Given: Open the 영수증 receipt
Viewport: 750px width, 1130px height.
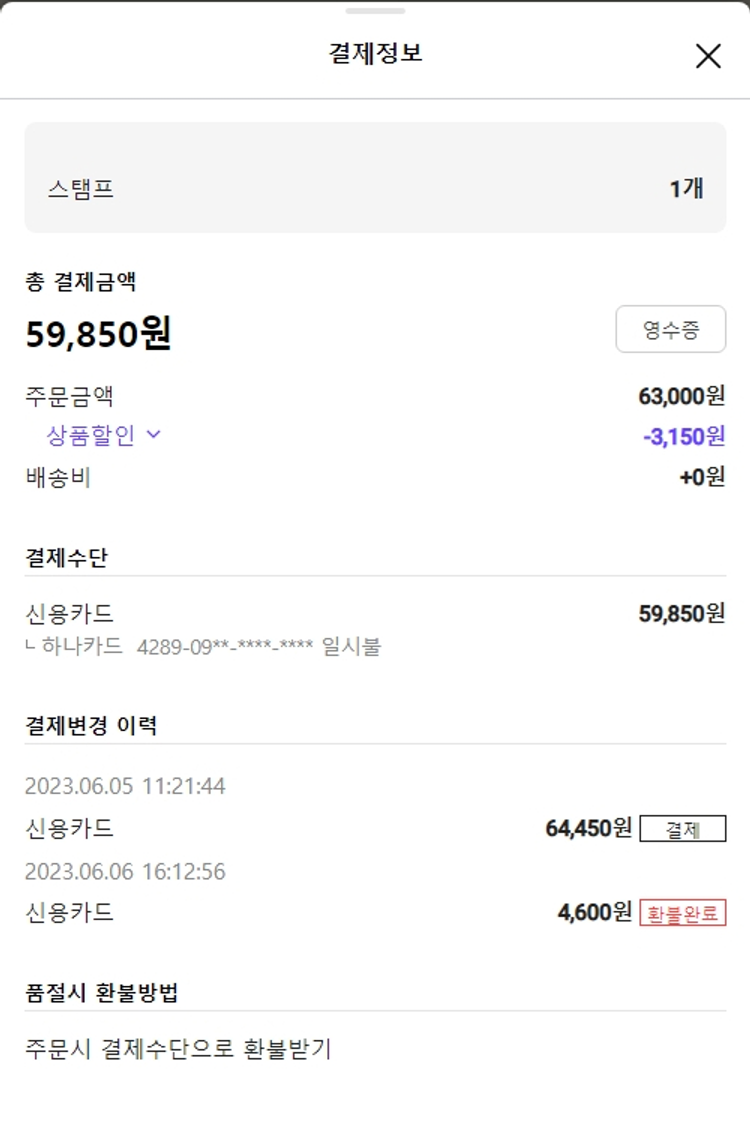Looking at the screenshot, I should pyautogui.click(x=670, y=330).
